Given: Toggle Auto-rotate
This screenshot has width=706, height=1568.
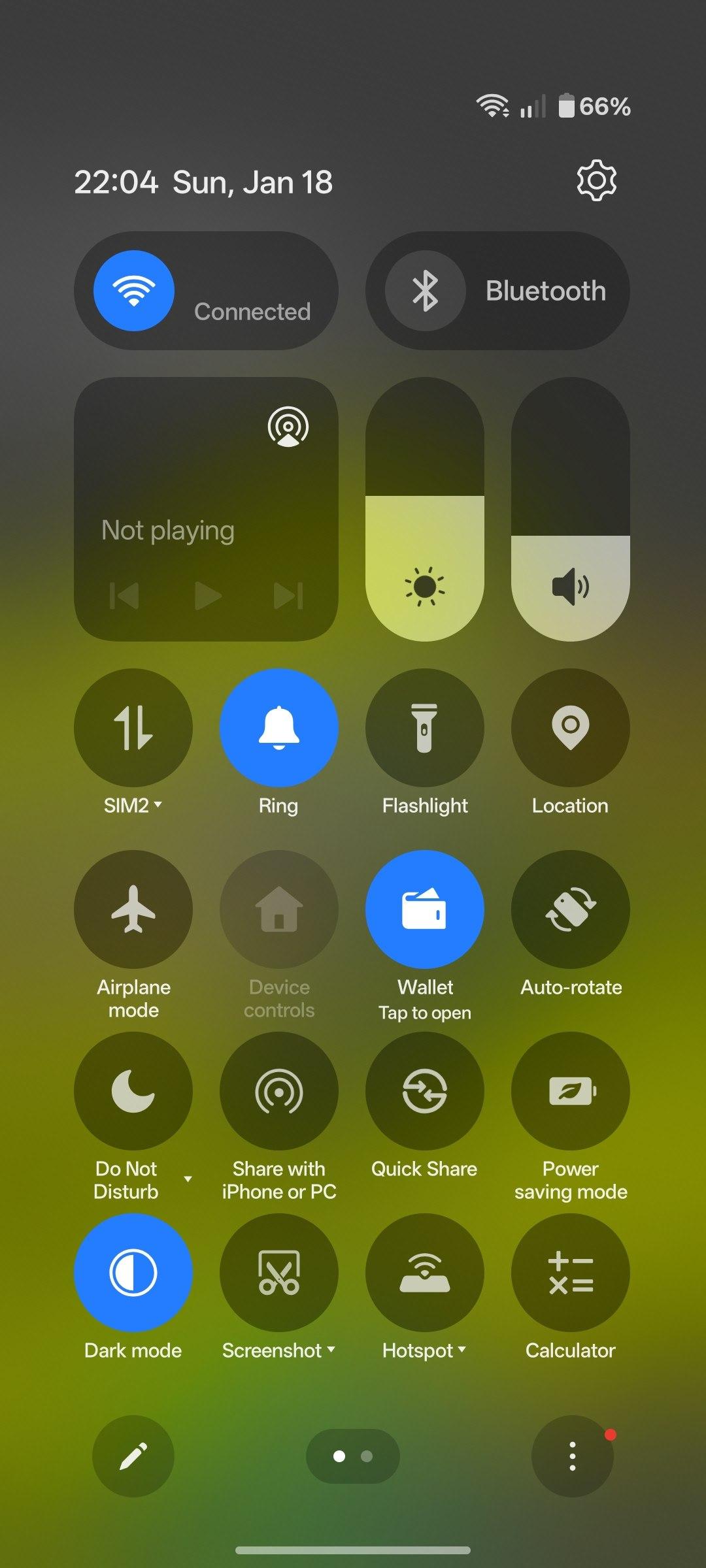Looking at the screenshot, I should 571,909.
